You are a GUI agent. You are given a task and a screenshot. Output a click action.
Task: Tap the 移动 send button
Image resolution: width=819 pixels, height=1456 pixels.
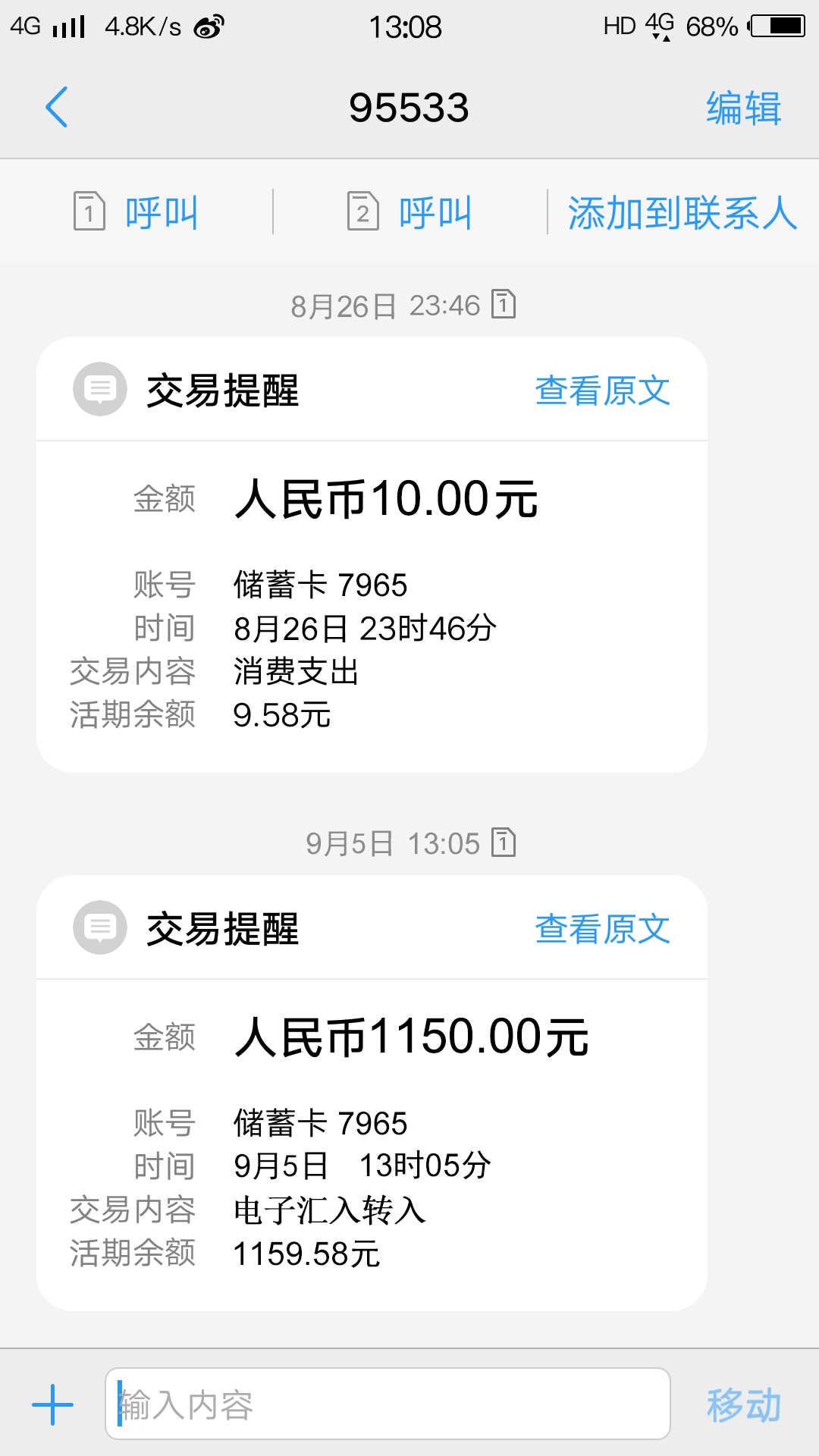pos(744,1404)
